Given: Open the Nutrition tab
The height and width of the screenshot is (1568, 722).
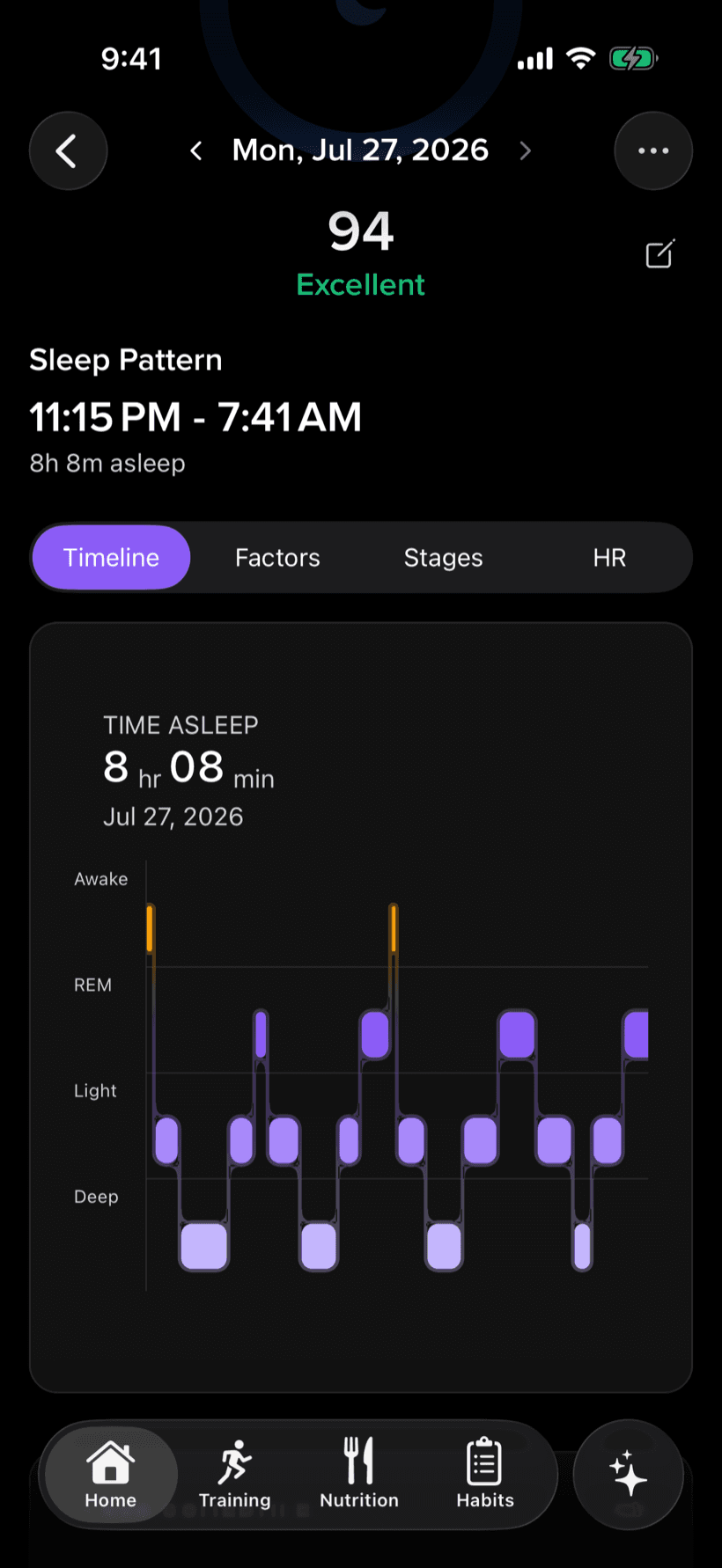Looking at the screenshot, I should point(359,1475).
